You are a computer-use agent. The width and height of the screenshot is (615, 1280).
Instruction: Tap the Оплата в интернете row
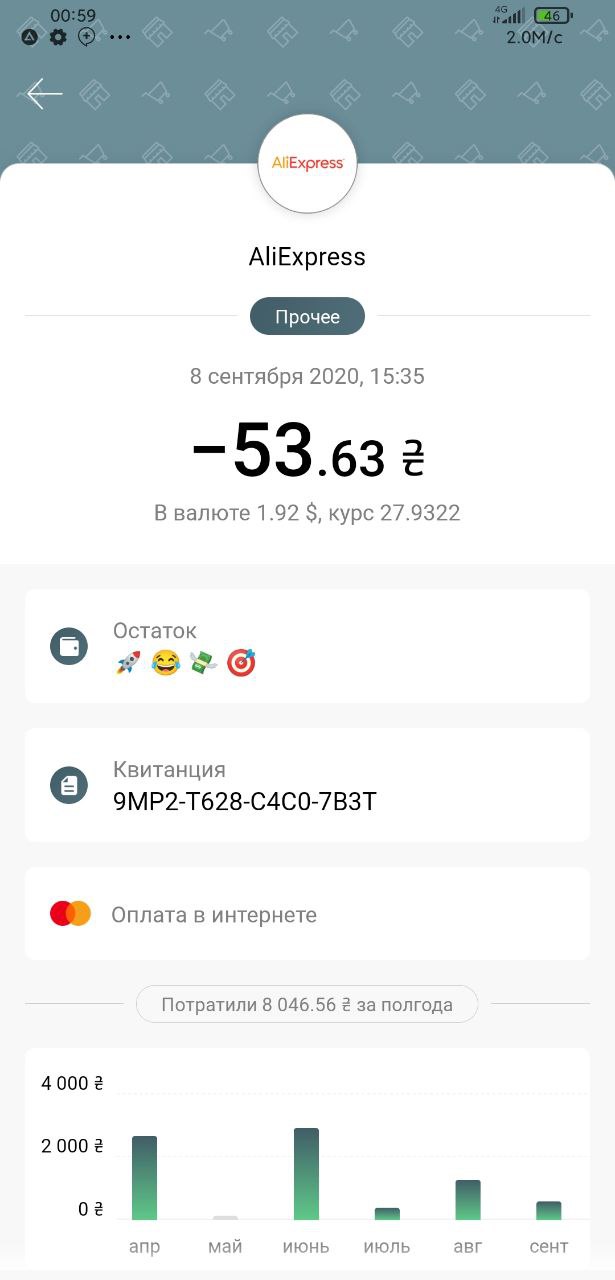point(307,914)
